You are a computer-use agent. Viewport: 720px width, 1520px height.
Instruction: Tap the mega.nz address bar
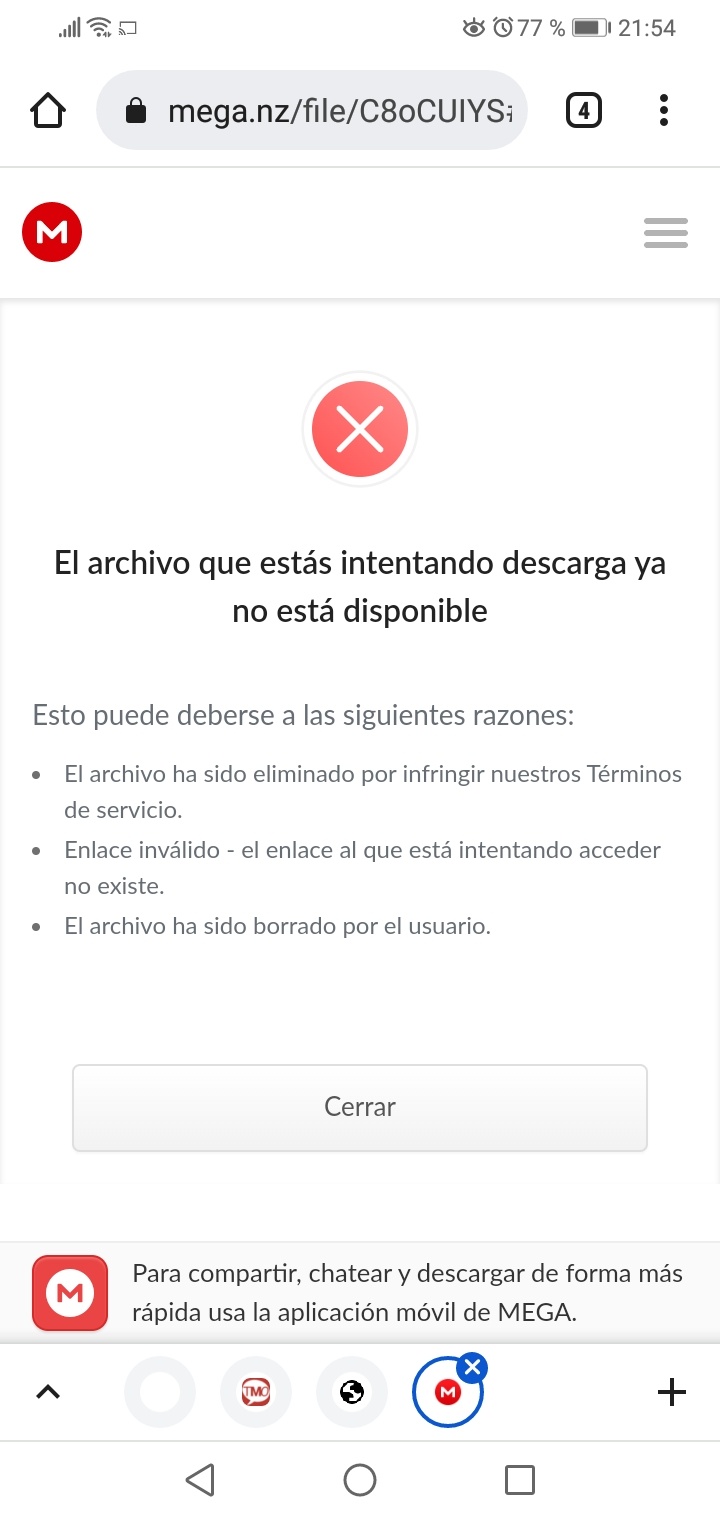pyautogui.click(x=330, y=111)
